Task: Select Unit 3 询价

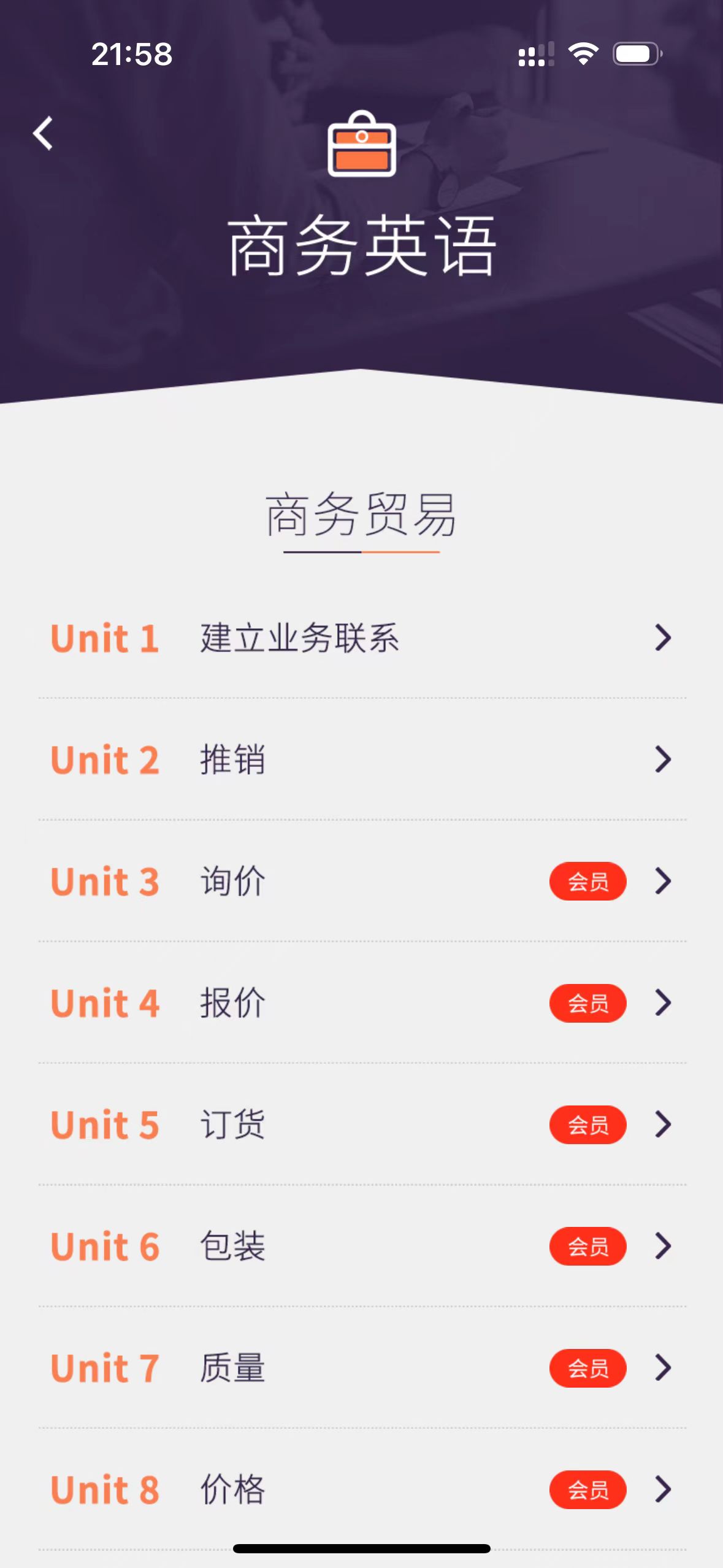Action: (361, 882)
